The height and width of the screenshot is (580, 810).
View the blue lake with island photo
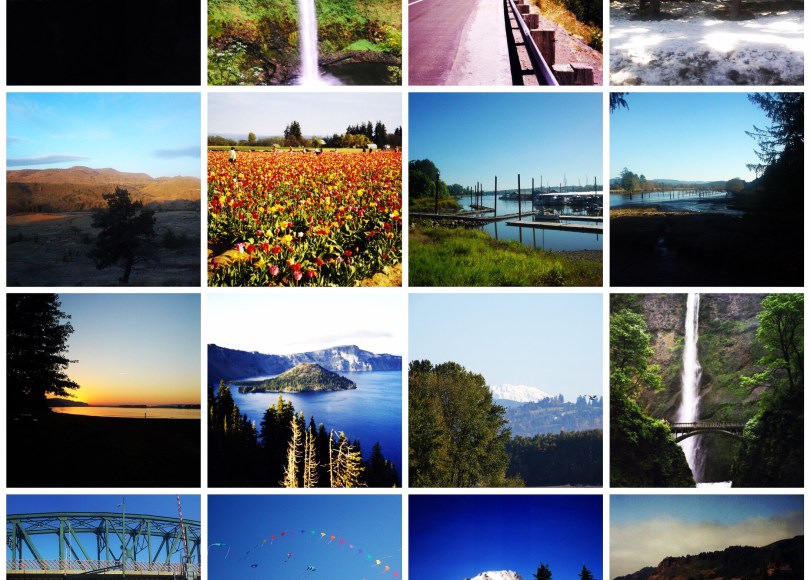304,390
